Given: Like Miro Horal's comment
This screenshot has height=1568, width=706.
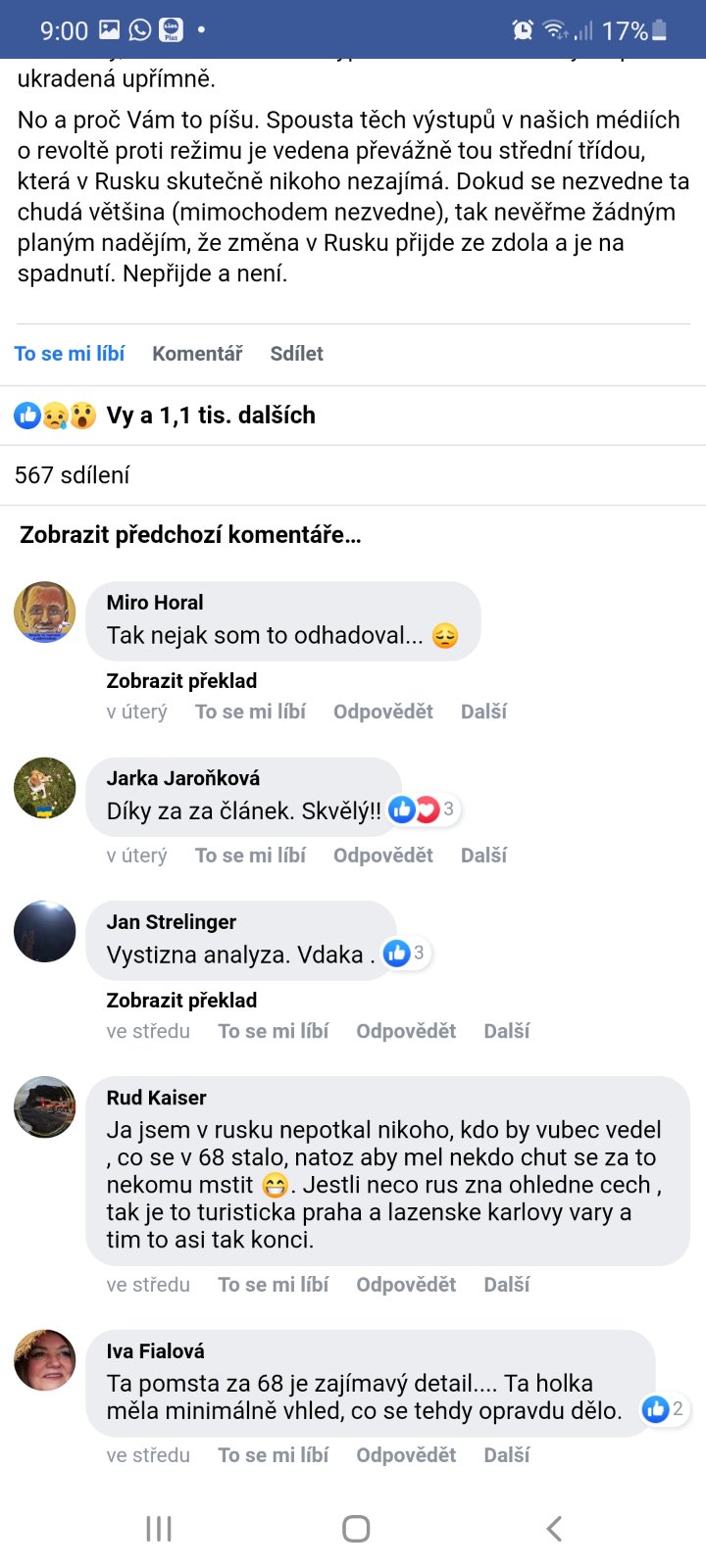Looking at the screenshot, I should click(x=250, y=711).
